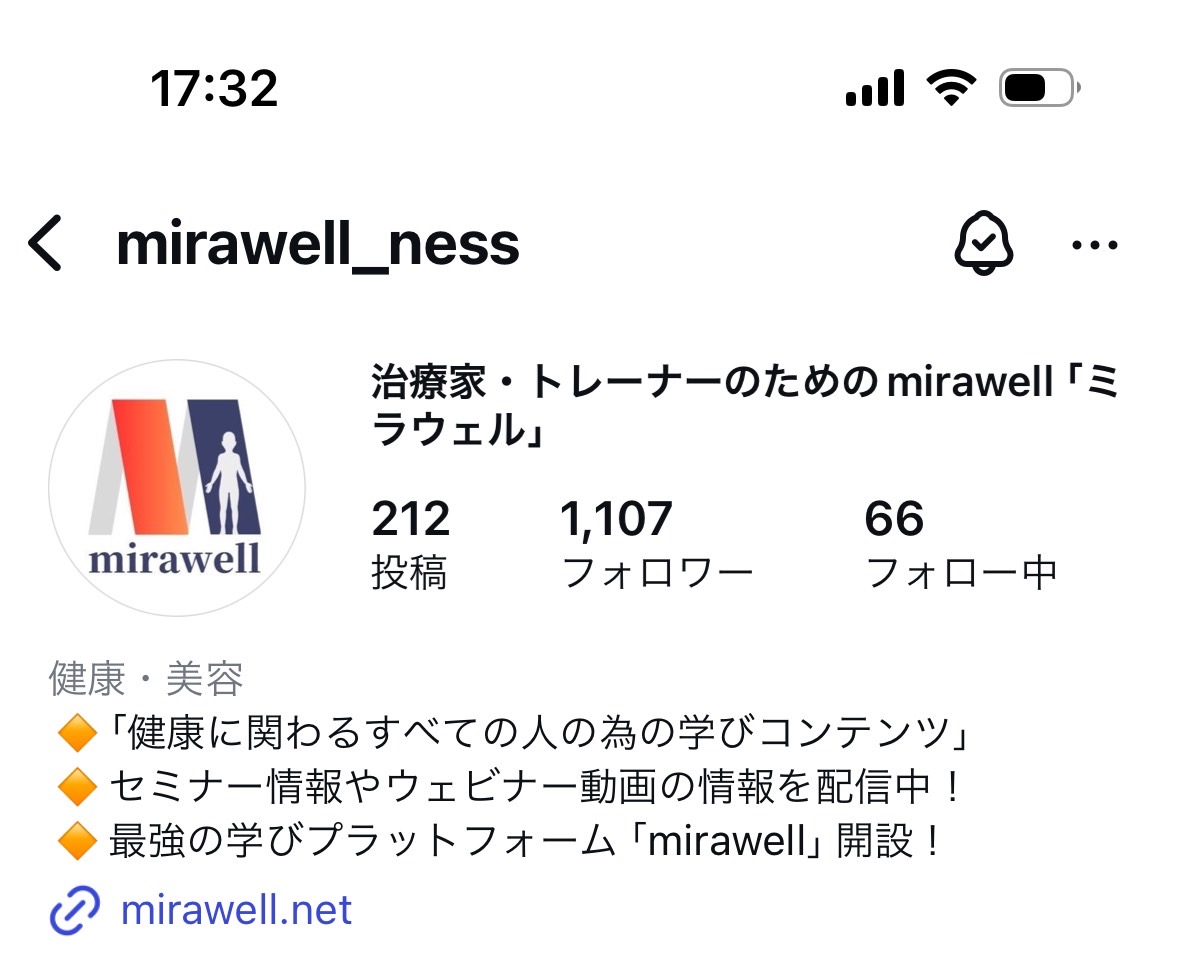Image resolution: width=1179 pixels, height=978 pixels.
Task: View the mirawell profile picture
Action: pyautogui.click(x=177, y=488)
